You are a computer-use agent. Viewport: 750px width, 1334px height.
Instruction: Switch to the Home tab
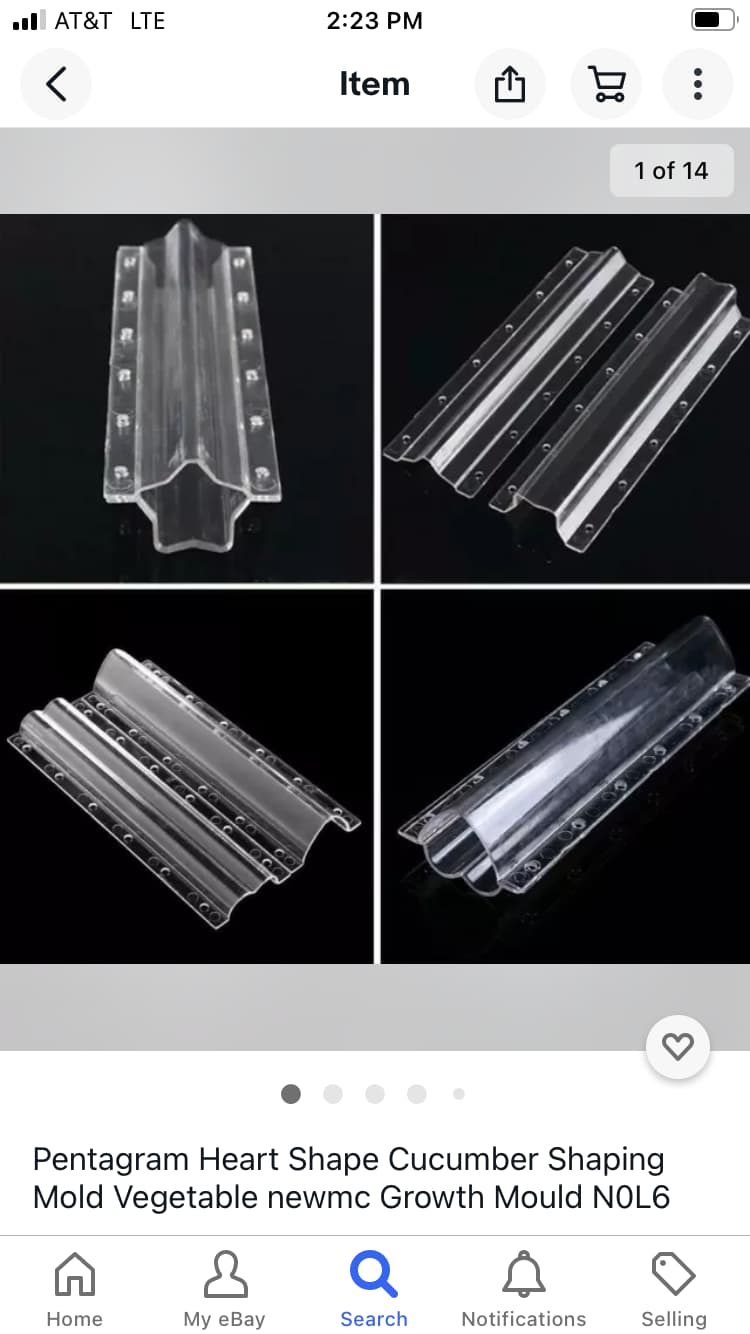(75, 1289)
